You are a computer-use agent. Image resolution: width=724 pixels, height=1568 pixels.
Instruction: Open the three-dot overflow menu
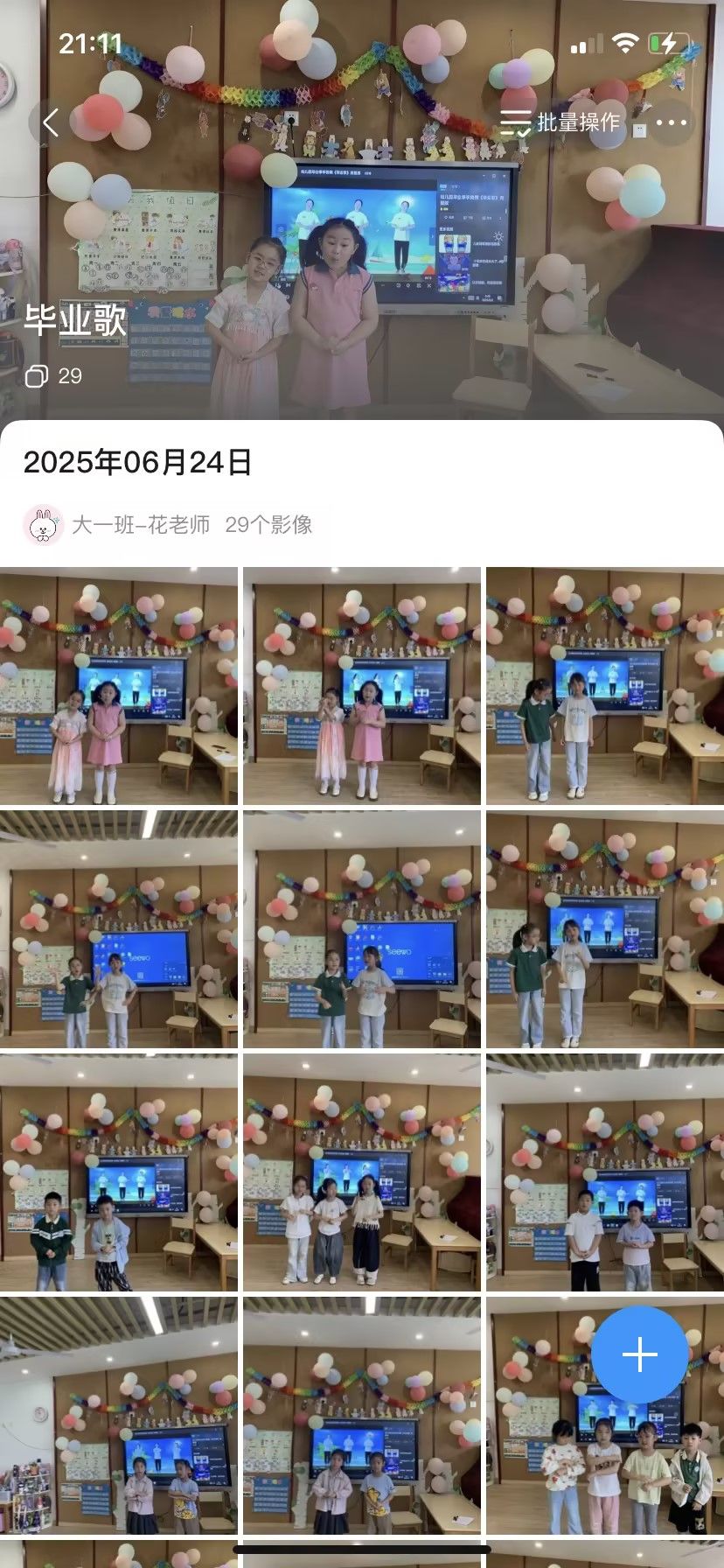671,122
